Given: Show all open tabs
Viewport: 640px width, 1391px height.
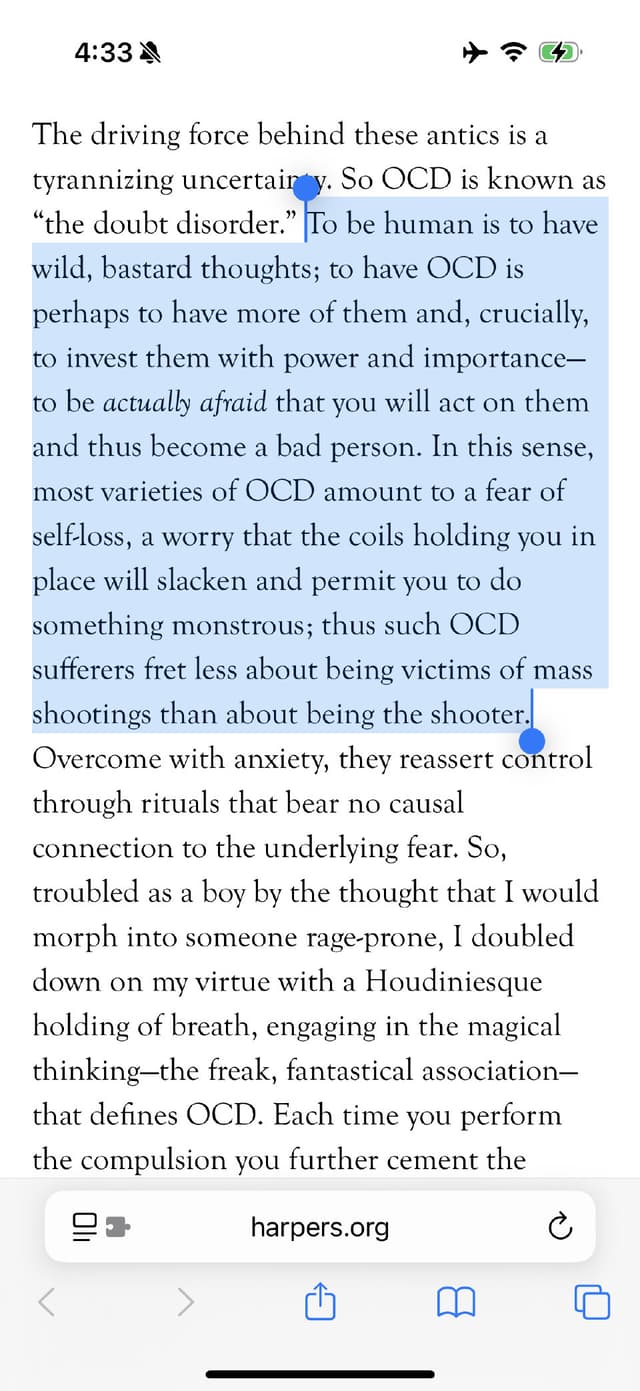Looking at the screenshot, I should tap(591, 1302).
